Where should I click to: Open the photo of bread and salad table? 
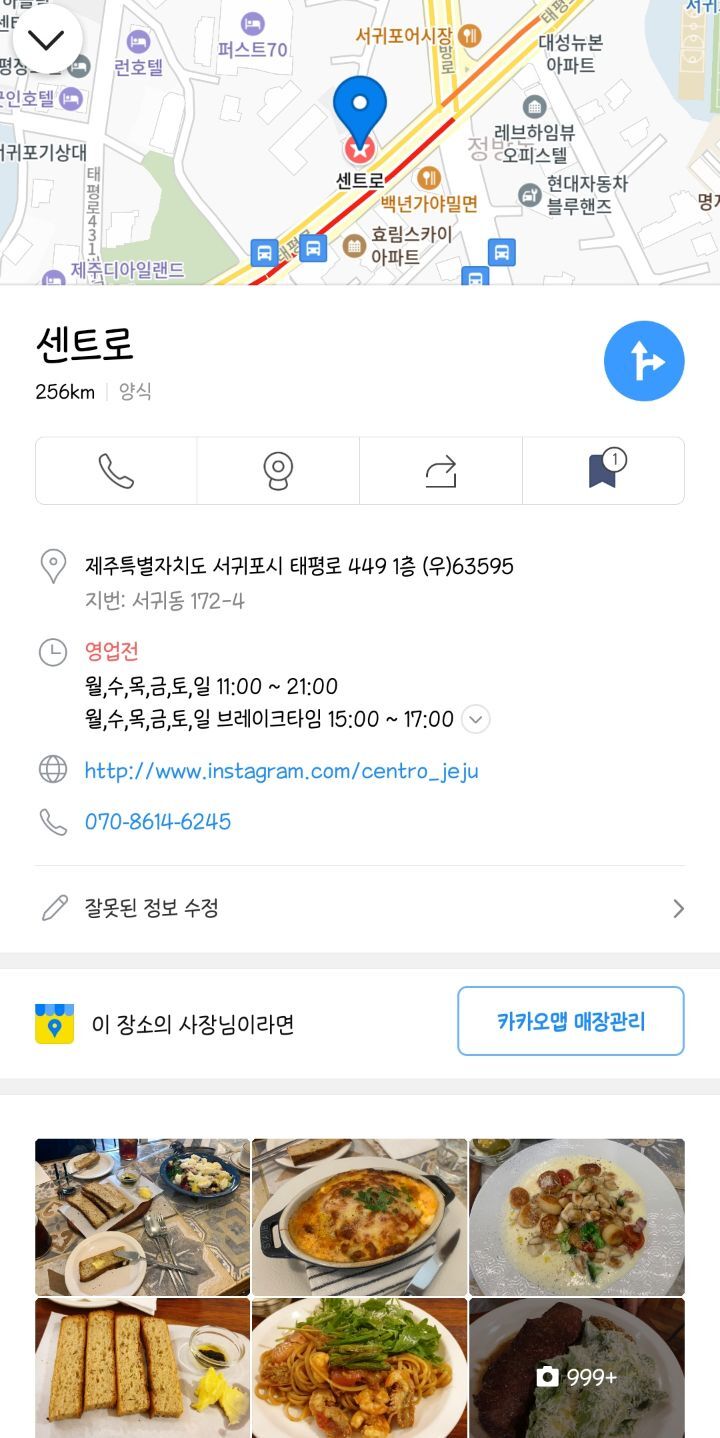click(x=142, y=1216)
